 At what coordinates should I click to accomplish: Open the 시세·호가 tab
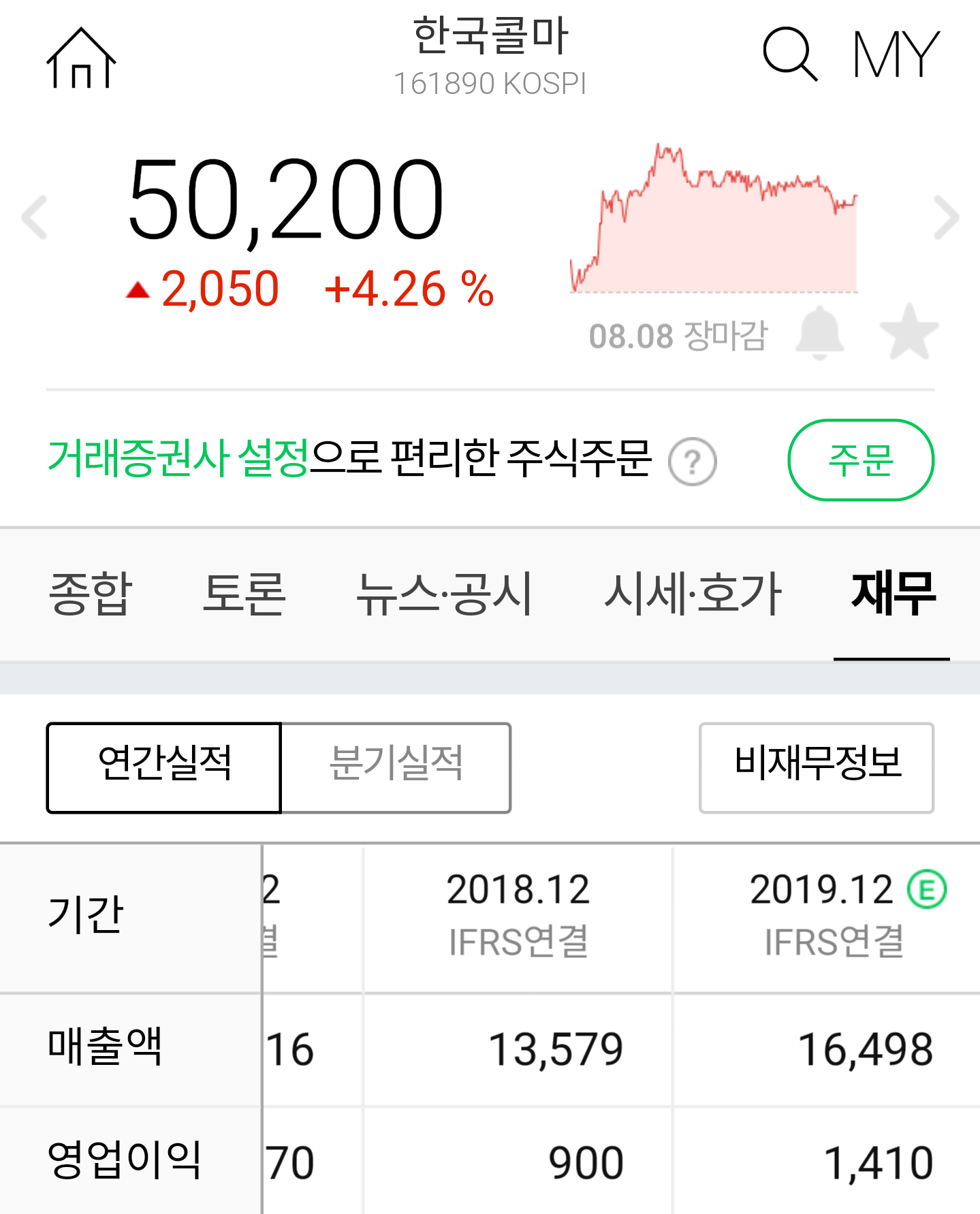693,594
